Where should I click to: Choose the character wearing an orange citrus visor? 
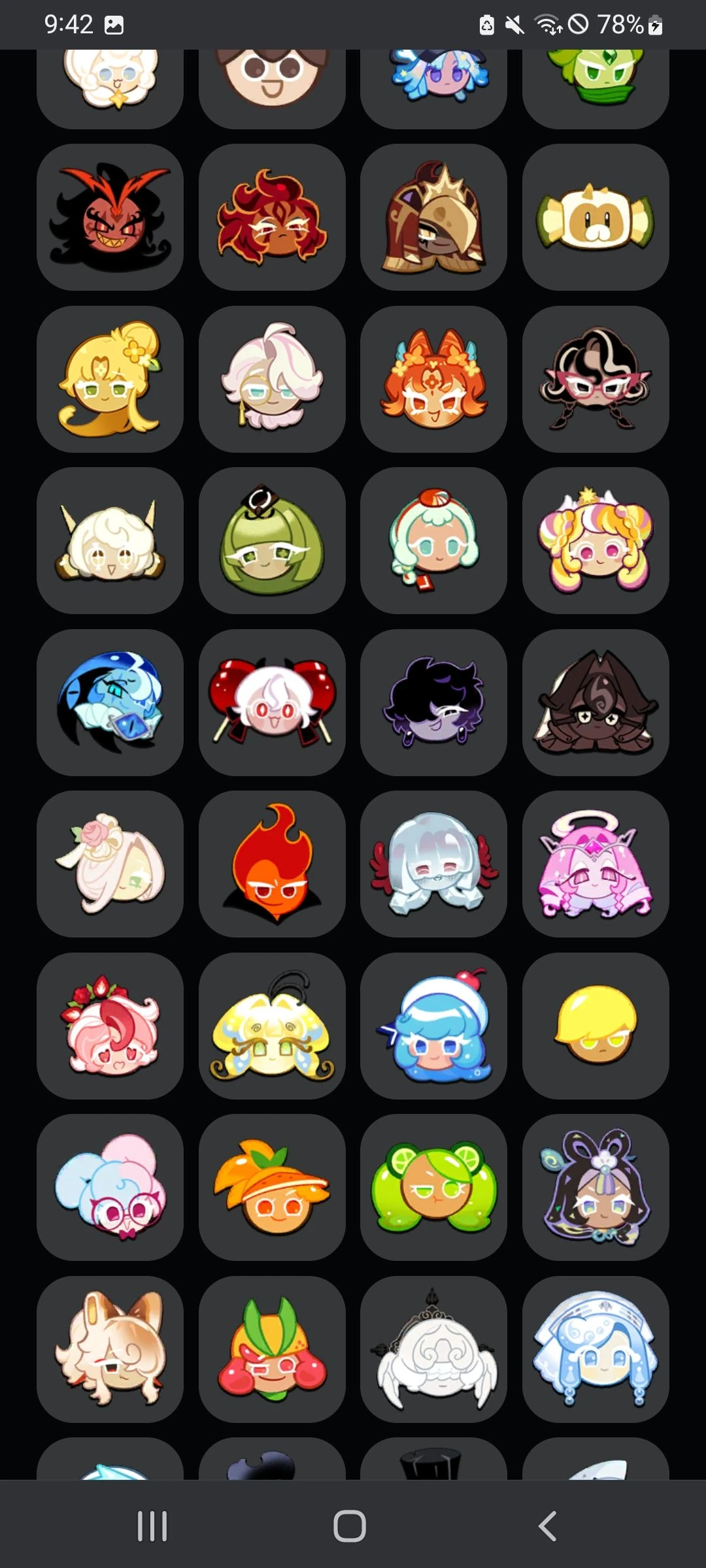click(x=272, y=1187)
